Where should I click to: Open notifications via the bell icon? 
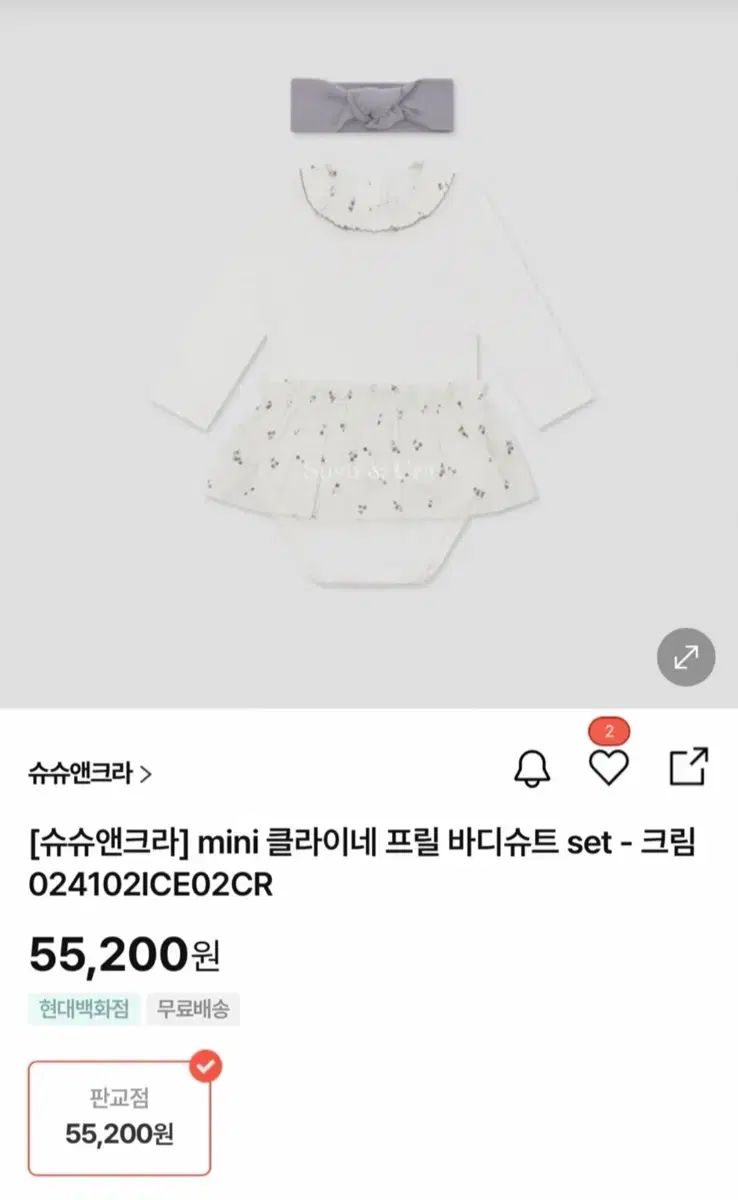pyautogui.click(x=533, y=766)
